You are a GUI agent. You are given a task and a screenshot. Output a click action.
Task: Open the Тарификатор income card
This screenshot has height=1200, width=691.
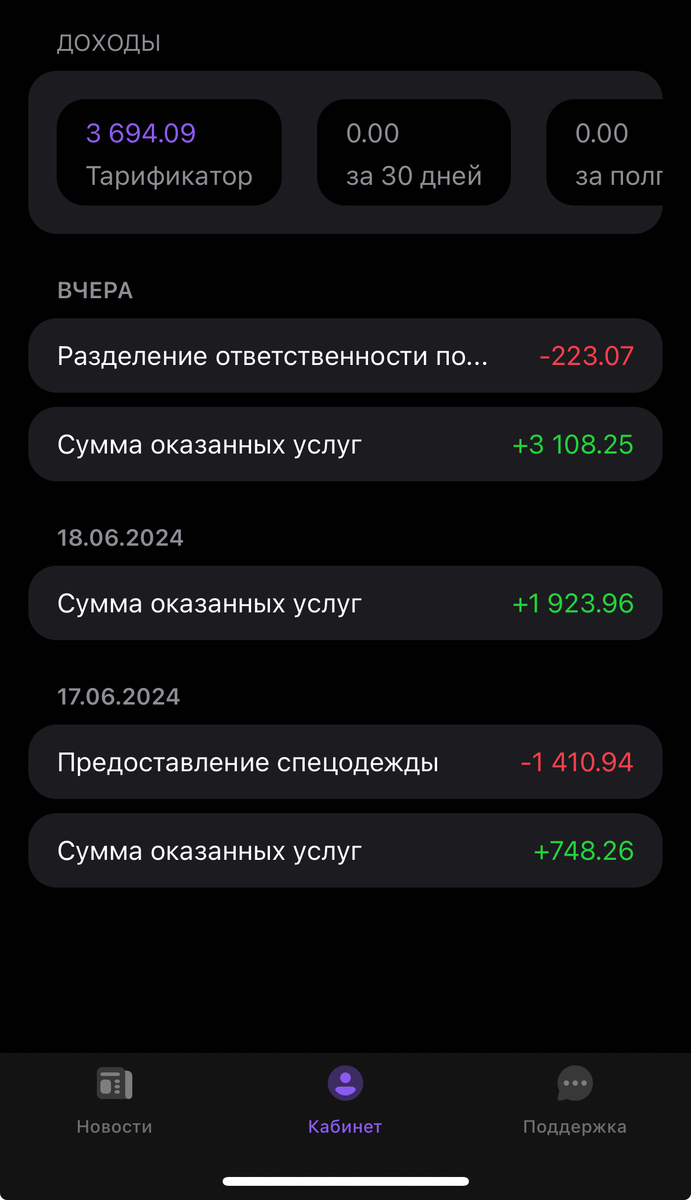pos(169,153)
